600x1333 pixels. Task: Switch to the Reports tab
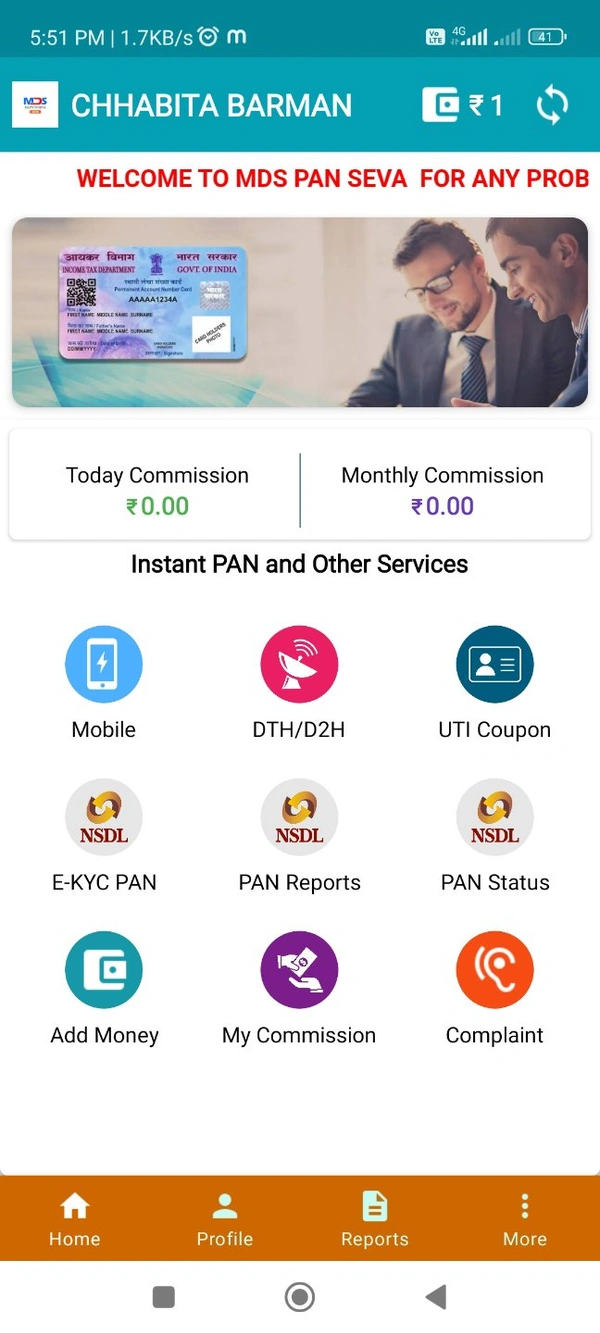[x=375, y=1219]
